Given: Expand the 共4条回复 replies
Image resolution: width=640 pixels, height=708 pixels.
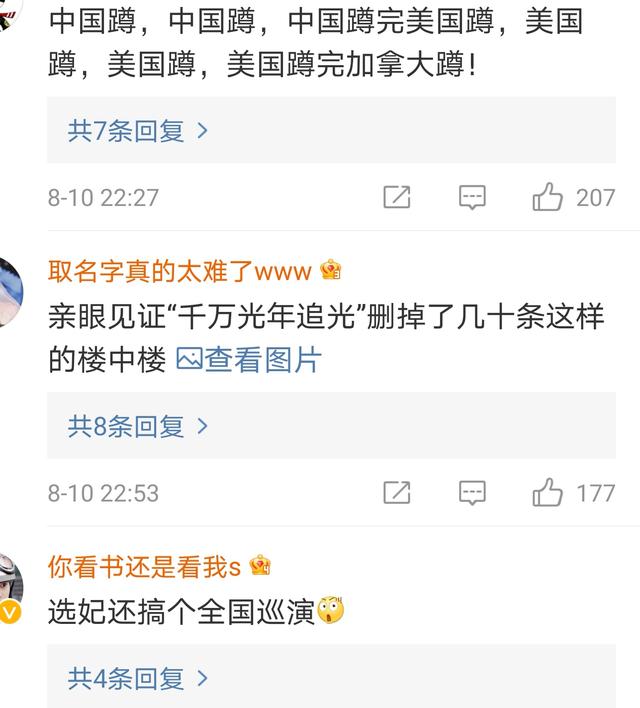Looking at the screenshot, I should click(138, 679).
